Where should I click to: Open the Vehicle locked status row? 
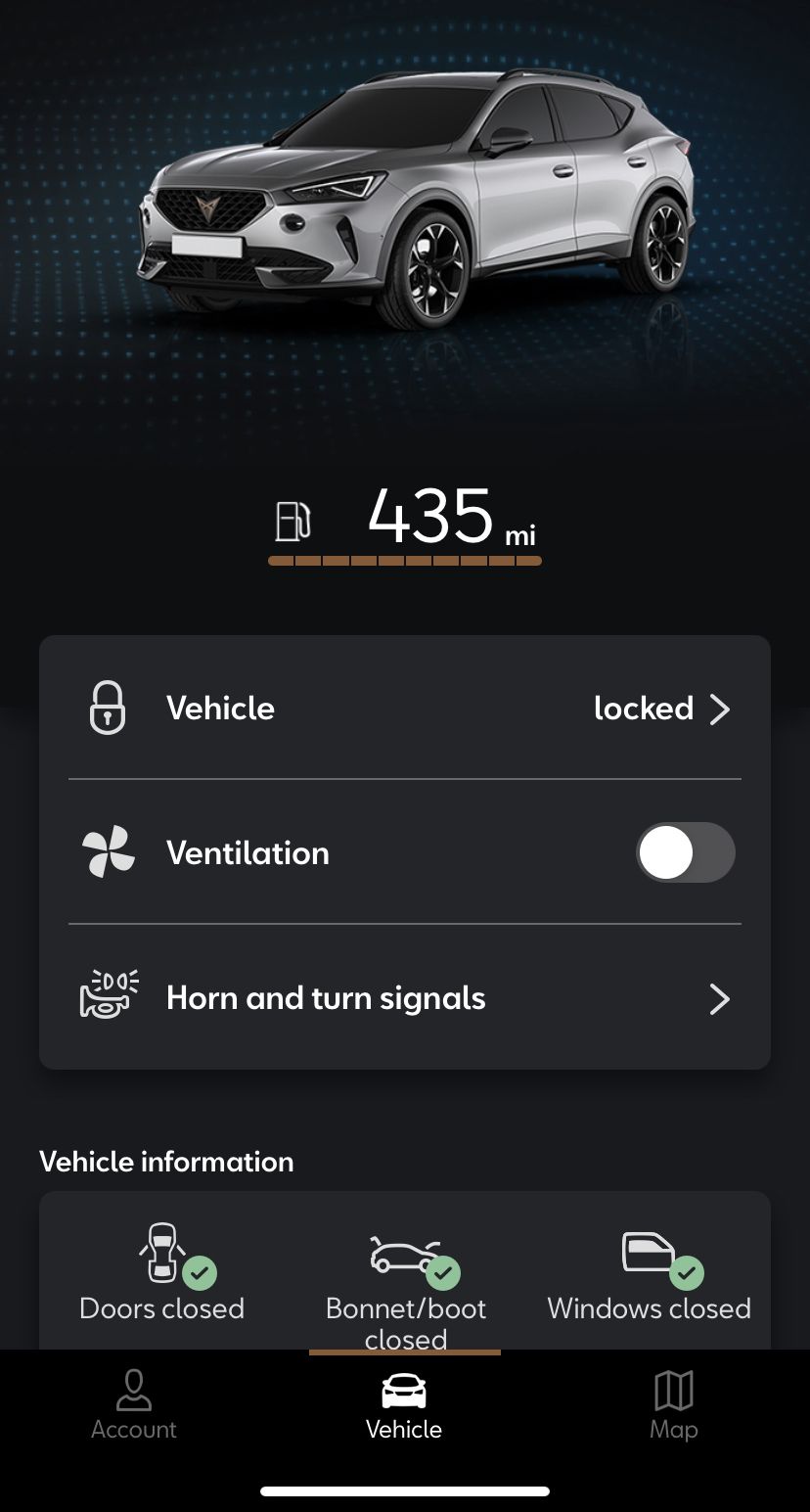405,709
